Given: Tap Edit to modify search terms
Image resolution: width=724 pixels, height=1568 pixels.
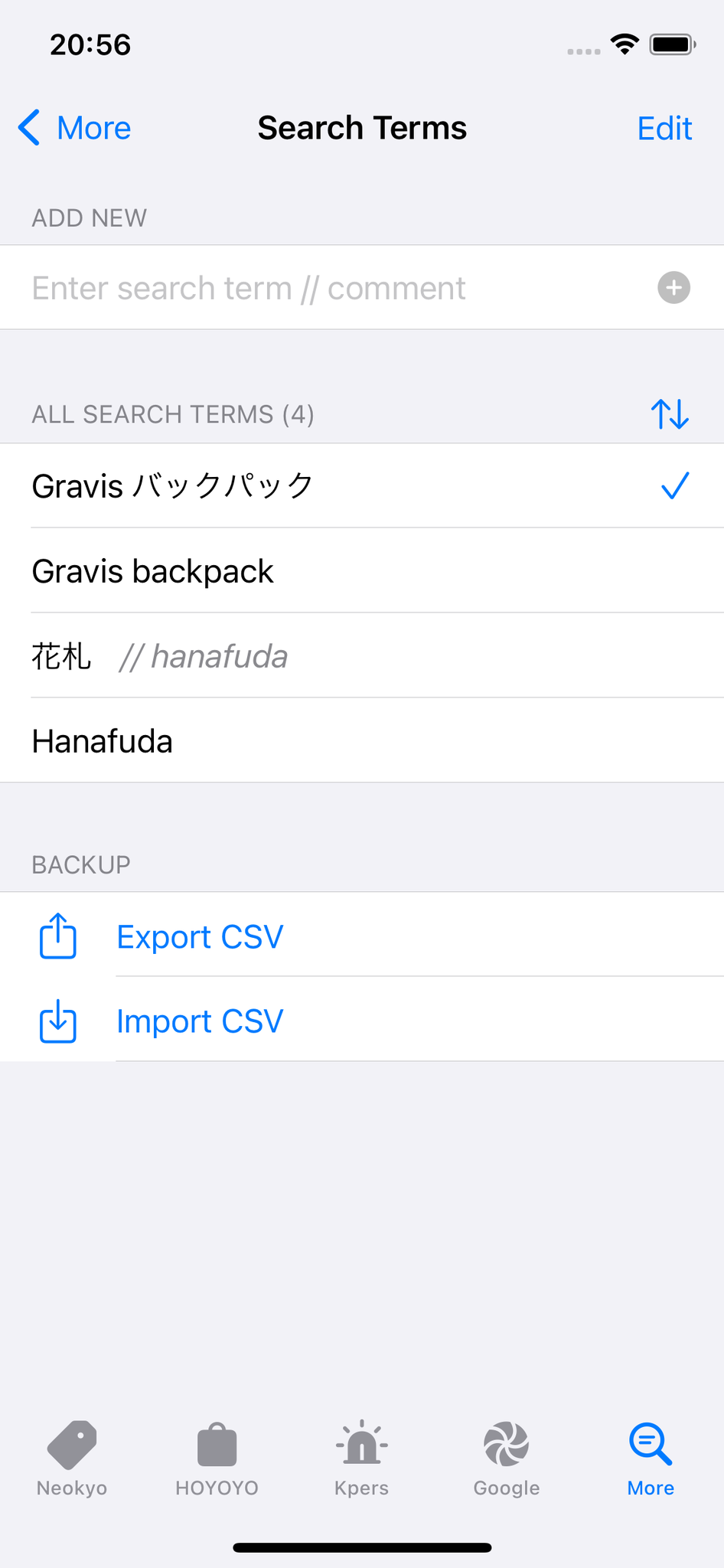Looking at the screenshot, I should [x=664, y=128].
